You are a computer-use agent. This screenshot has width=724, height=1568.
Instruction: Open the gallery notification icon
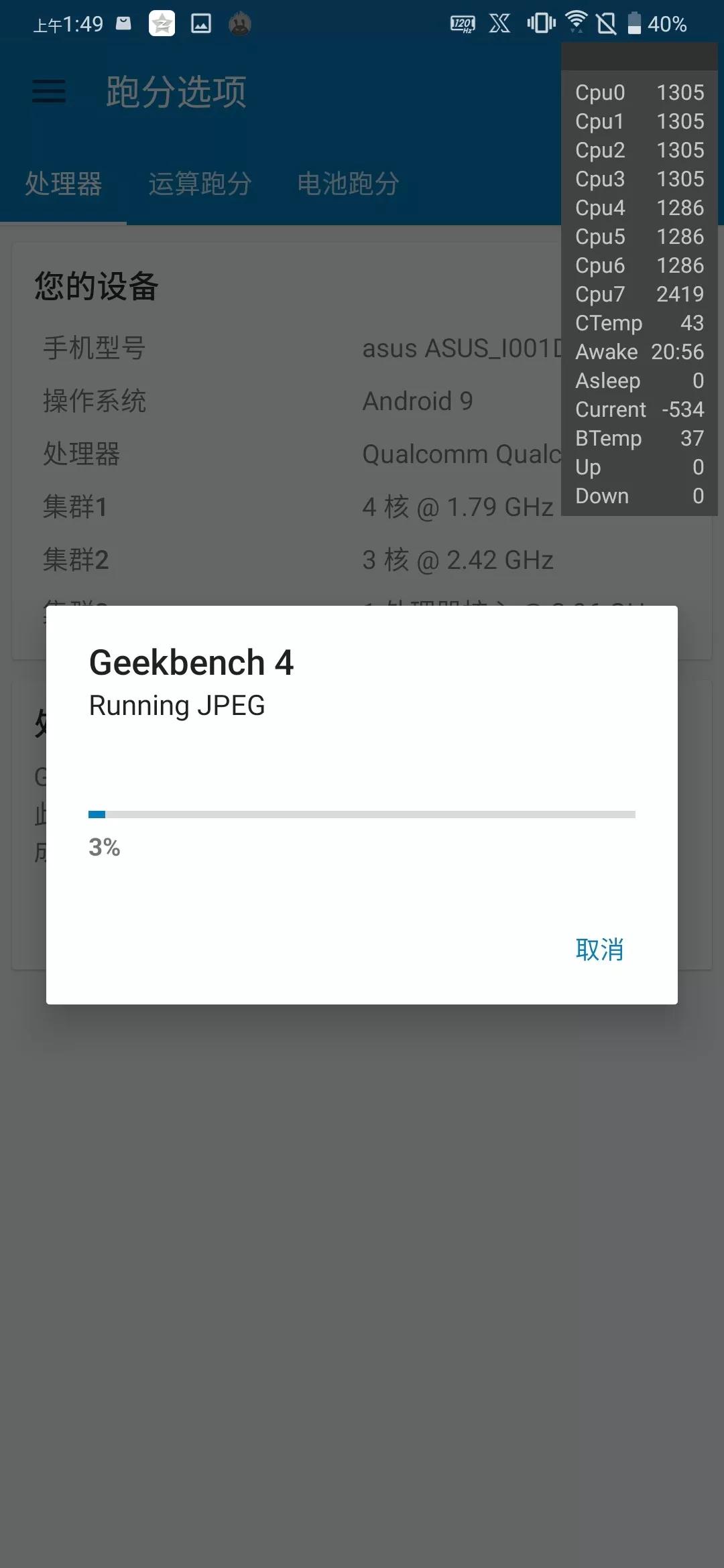click(x=200, y=23)
